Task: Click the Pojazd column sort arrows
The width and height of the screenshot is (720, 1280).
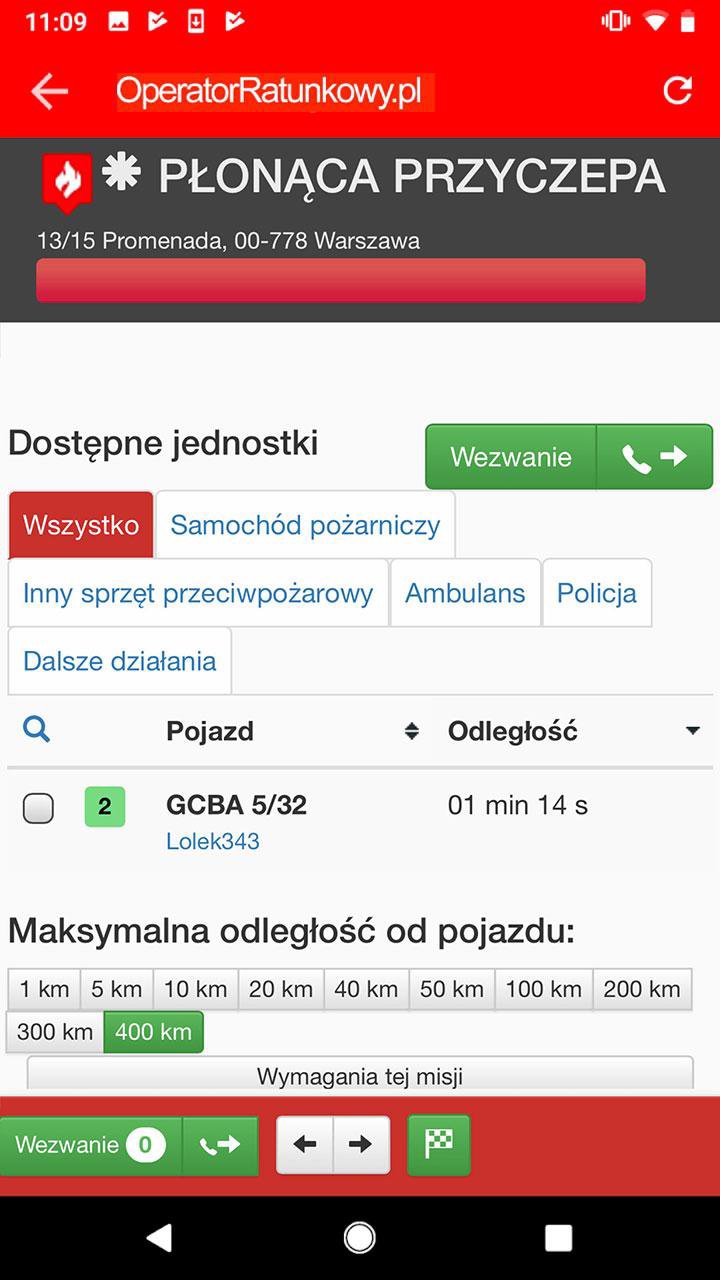Action: pyautogui.click(x=411, y=731)
